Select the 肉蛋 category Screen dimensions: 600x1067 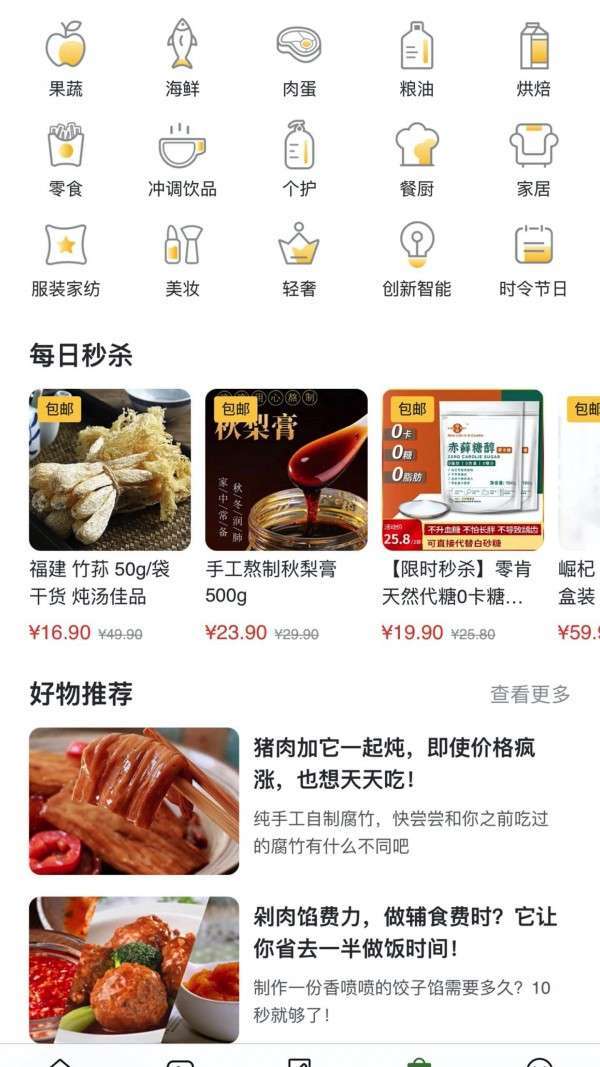click(299, 59)
